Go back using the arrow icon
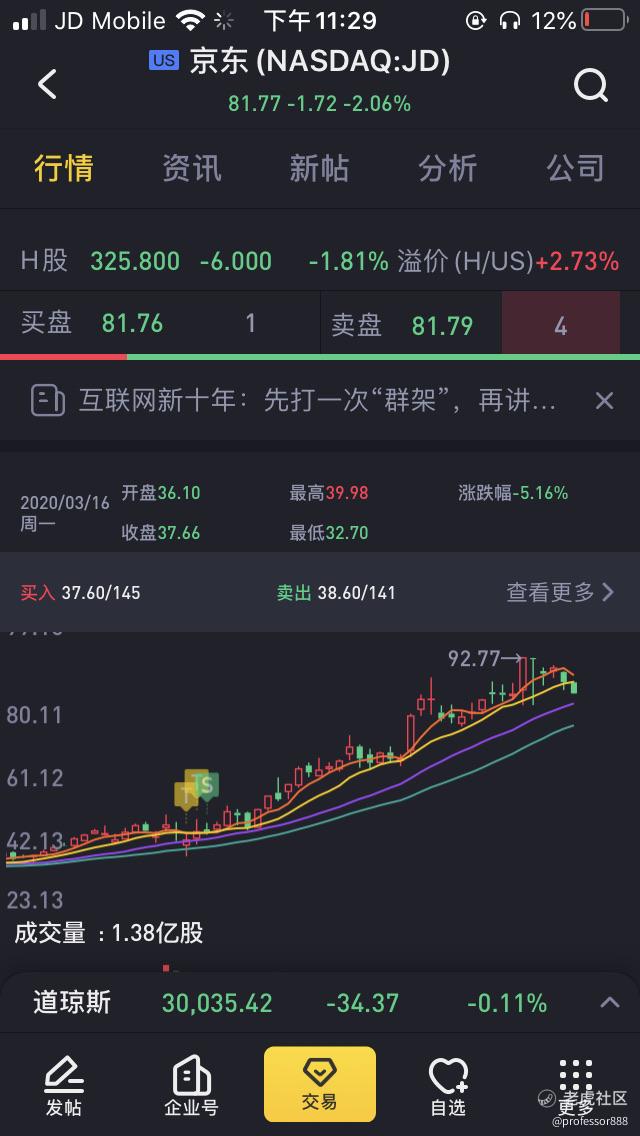 coord(47,85)
